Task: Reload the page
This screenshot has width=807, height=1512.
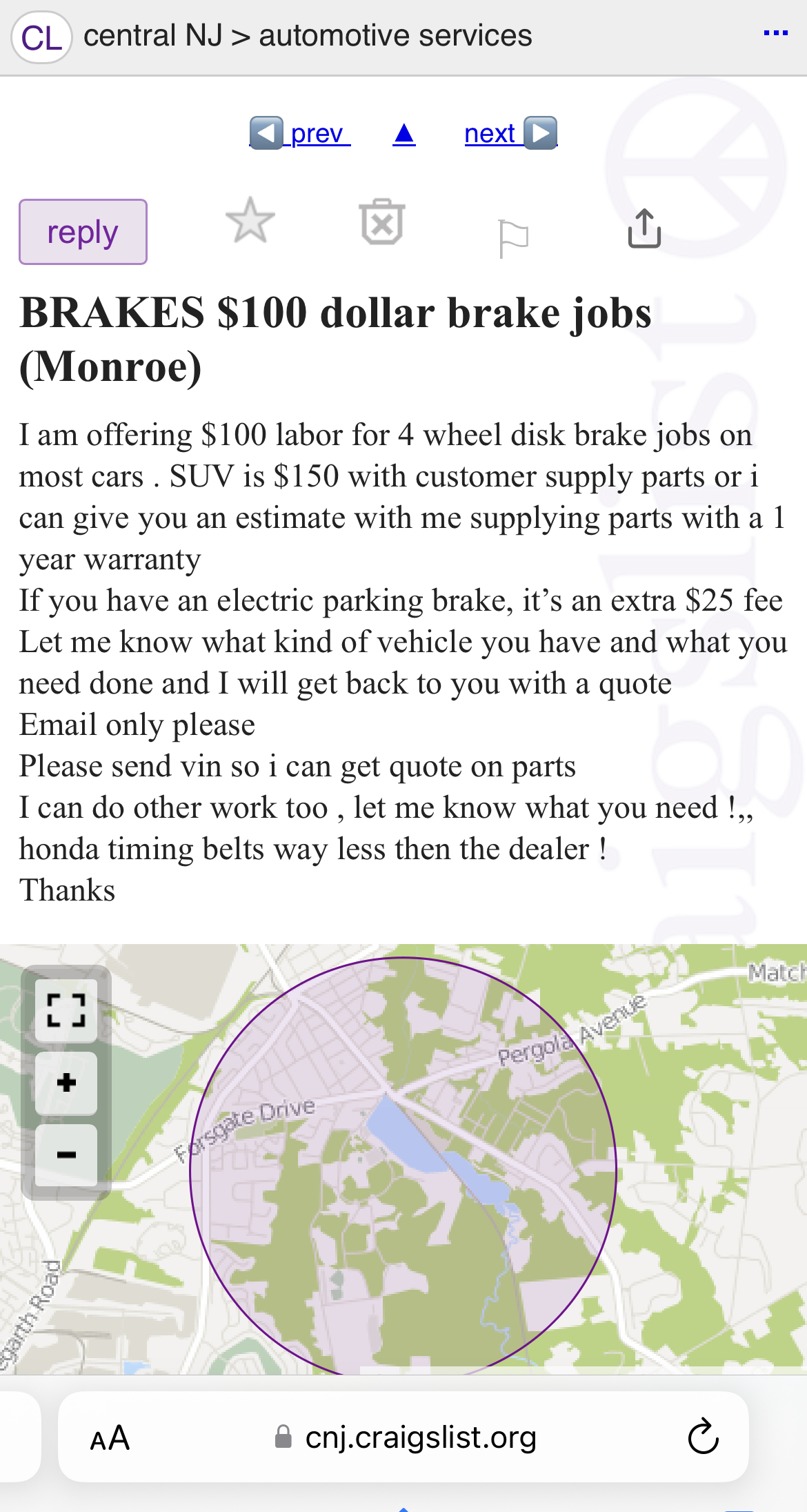Action: tap(703, 1437)
